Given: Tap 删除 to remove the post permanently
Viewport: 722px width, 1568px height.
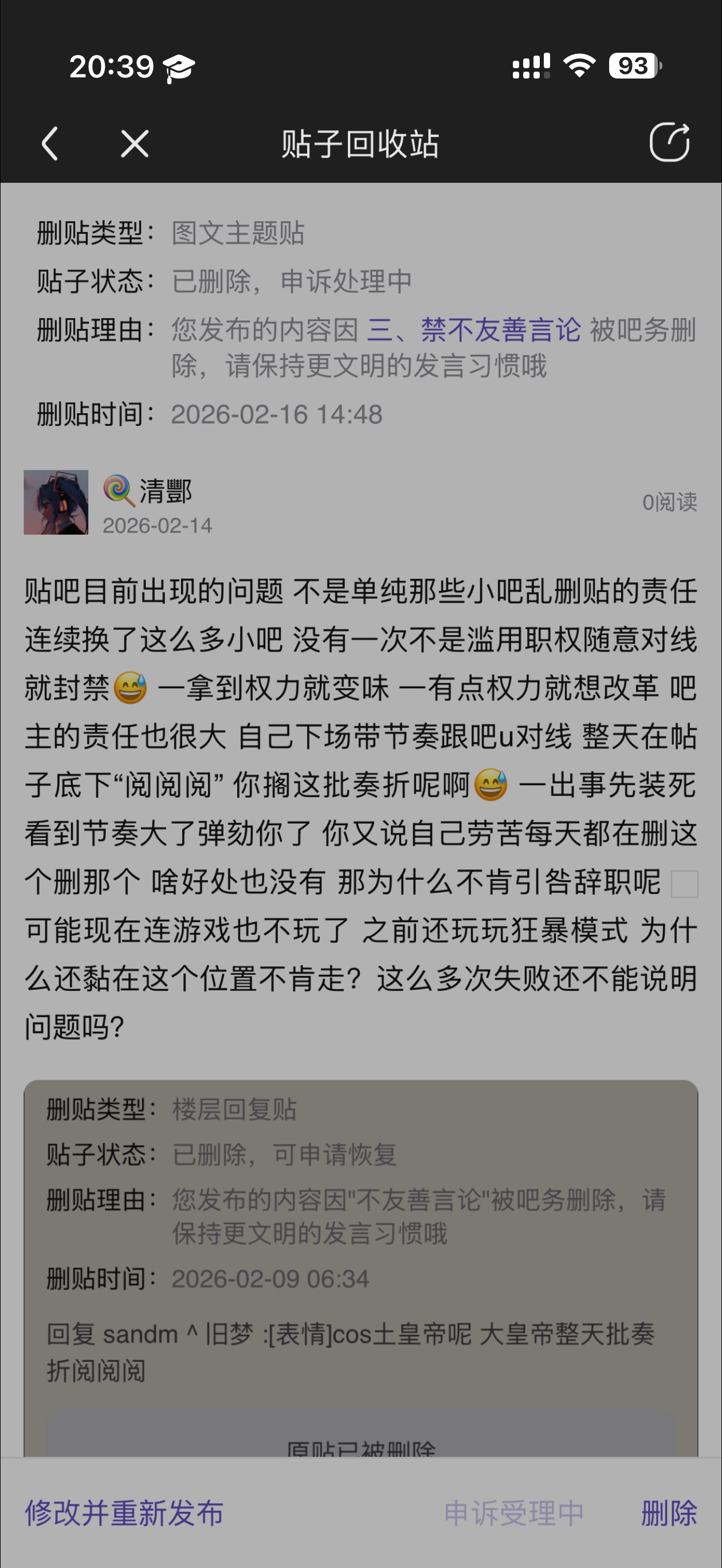Looking at the screenshot, I should (669, 1513).
